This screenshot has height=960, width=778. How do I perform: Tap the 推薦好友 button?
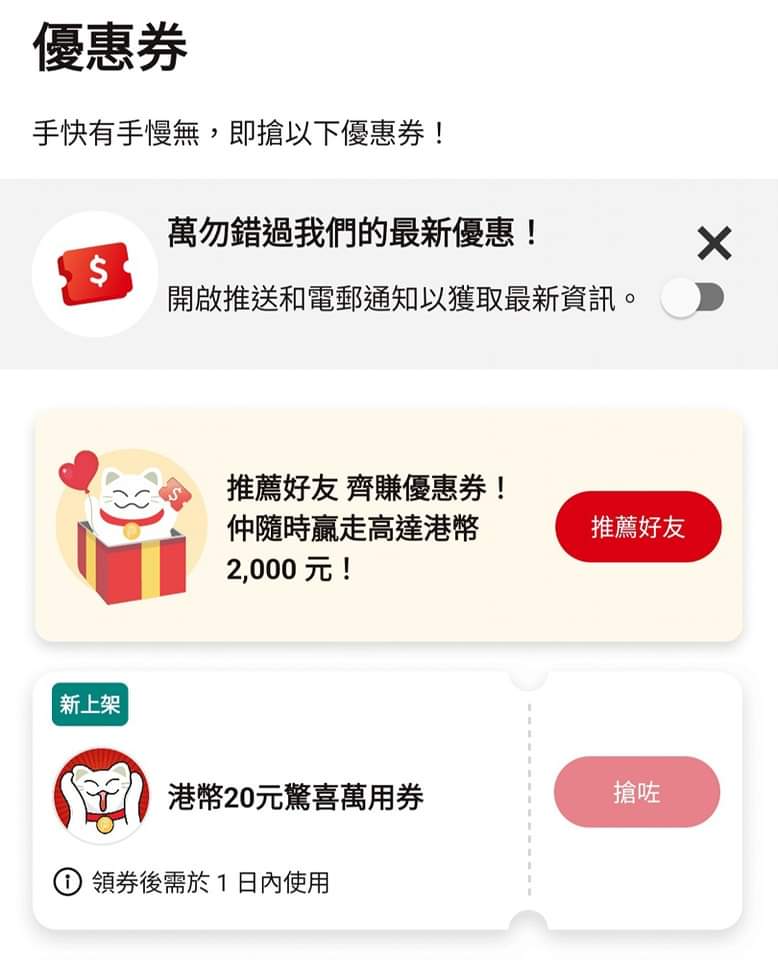tap(638, 527)
